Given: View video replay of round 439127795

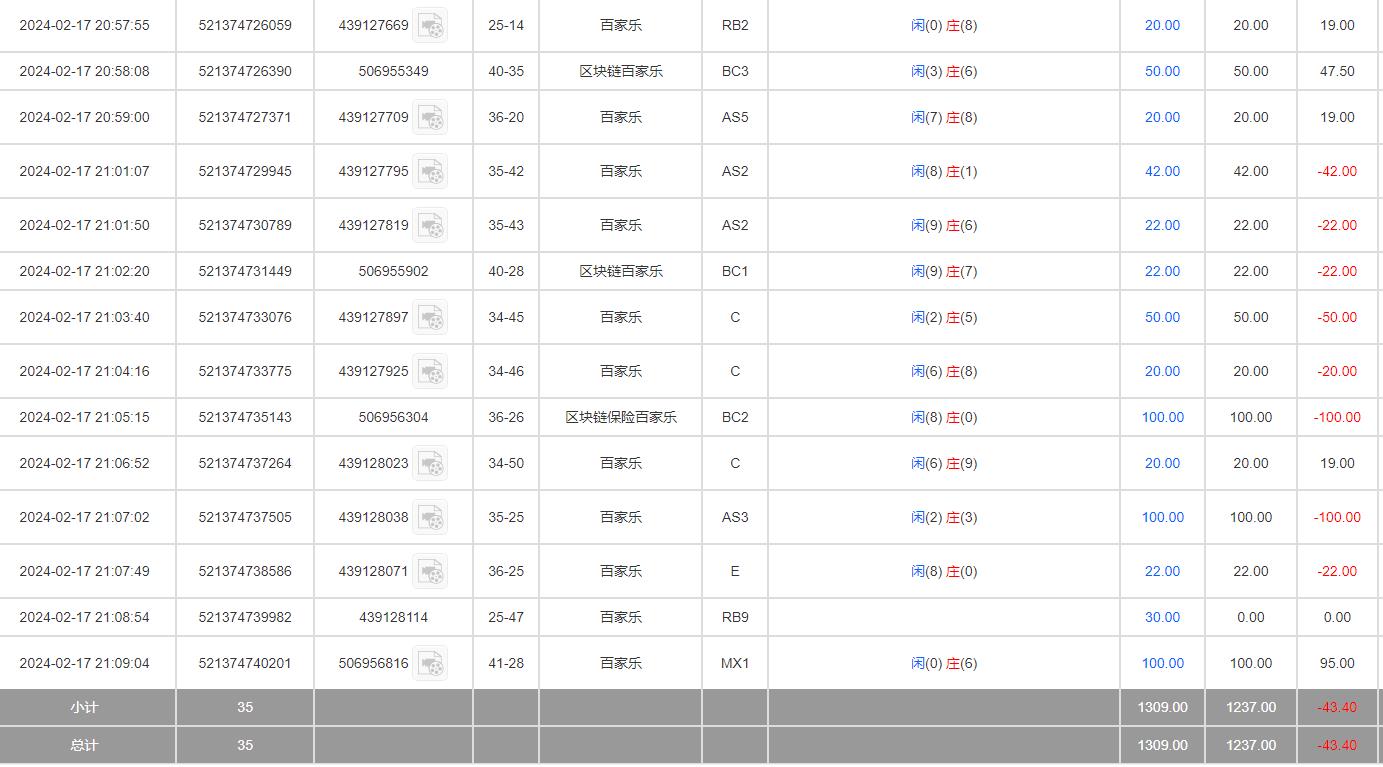Looking at the screenshot, I should click(x=431, y=172).
